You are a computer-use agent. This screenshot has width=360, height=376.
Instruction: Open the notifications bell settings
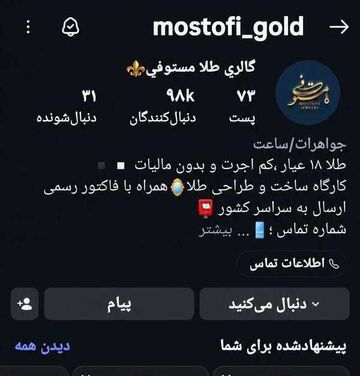tap(71, 27)
